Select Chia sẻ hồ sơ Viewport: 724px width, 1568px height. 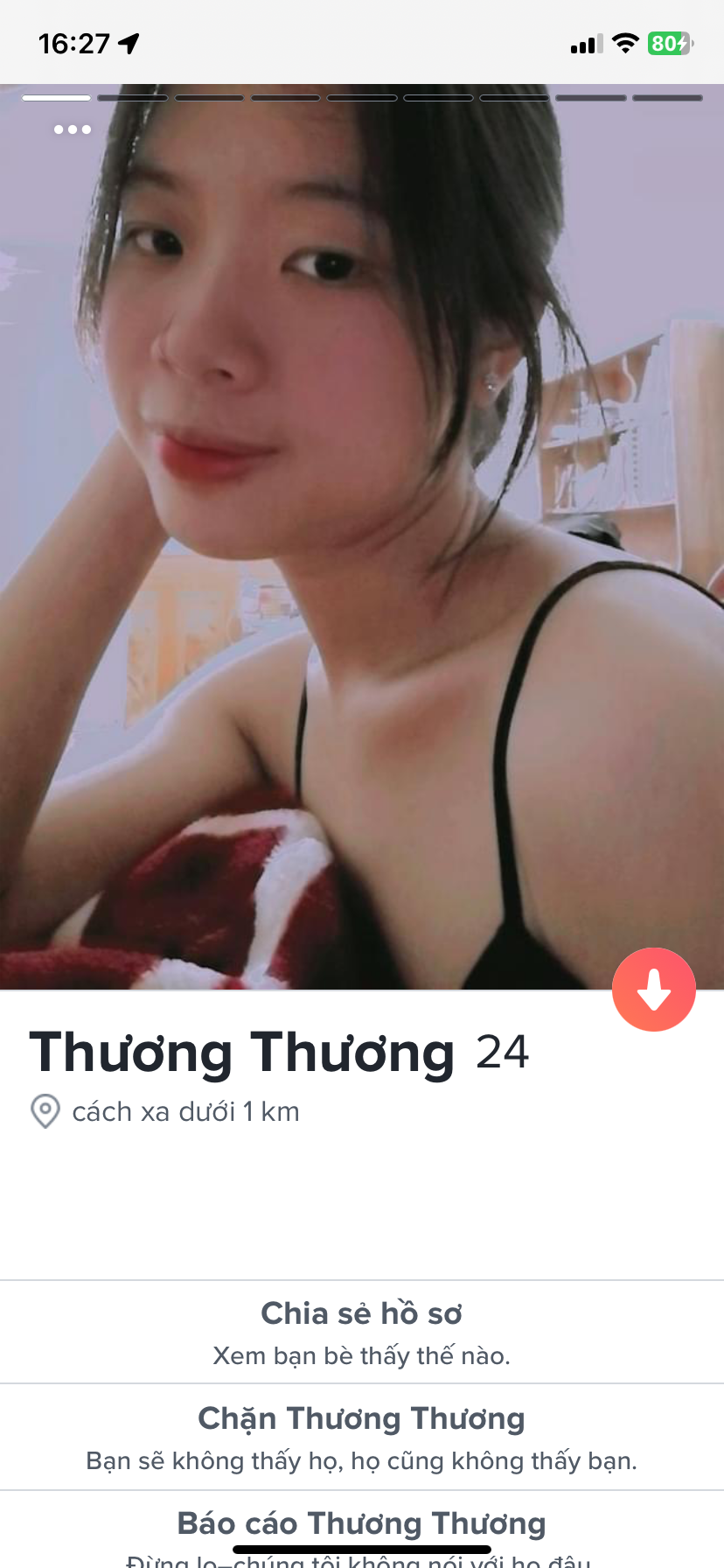361,1331
